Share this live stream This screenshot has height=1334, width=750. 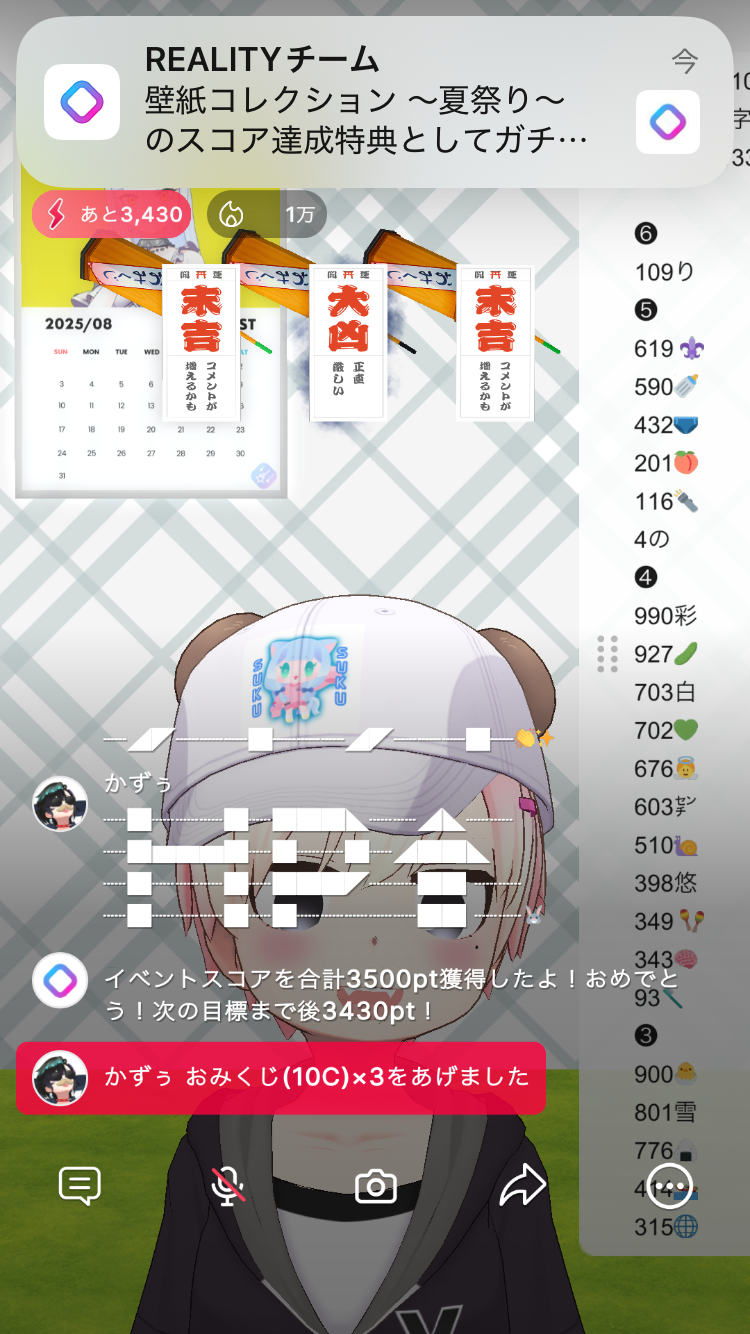click(522, 1186)
